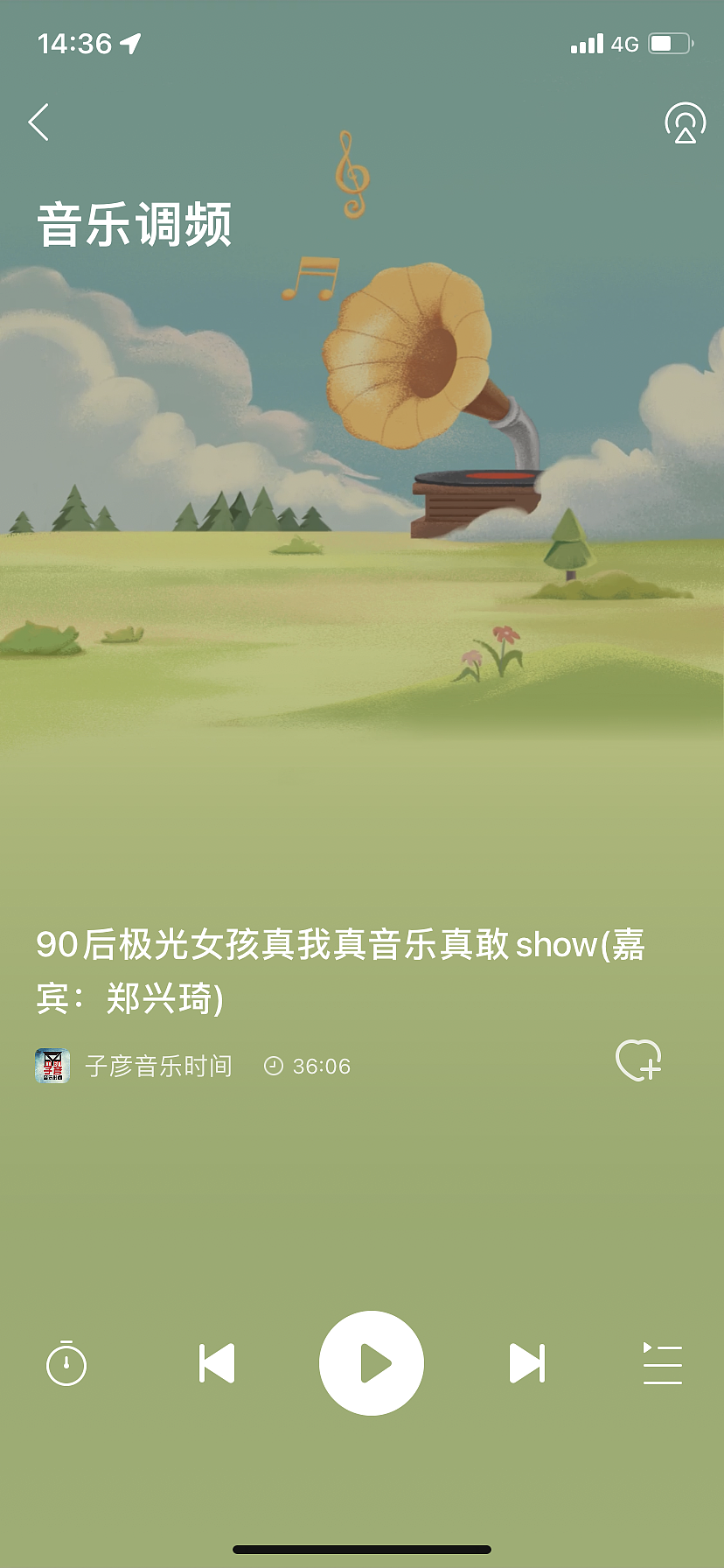Go back using the back arrow
The width and height of the screenshot is (724, 1568).
point(38,122)
